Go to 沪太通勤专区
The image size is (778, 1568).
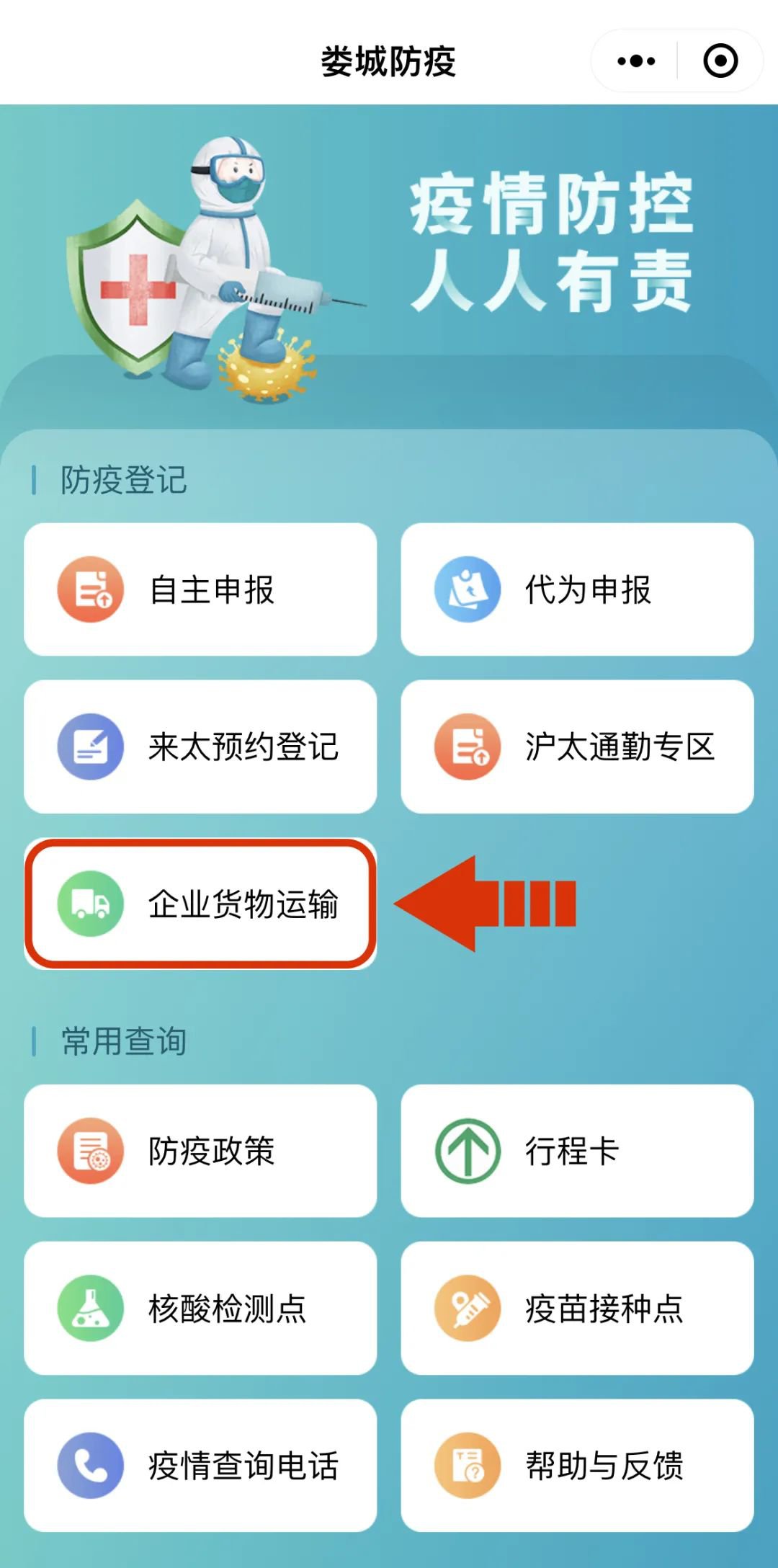(577, 747)
